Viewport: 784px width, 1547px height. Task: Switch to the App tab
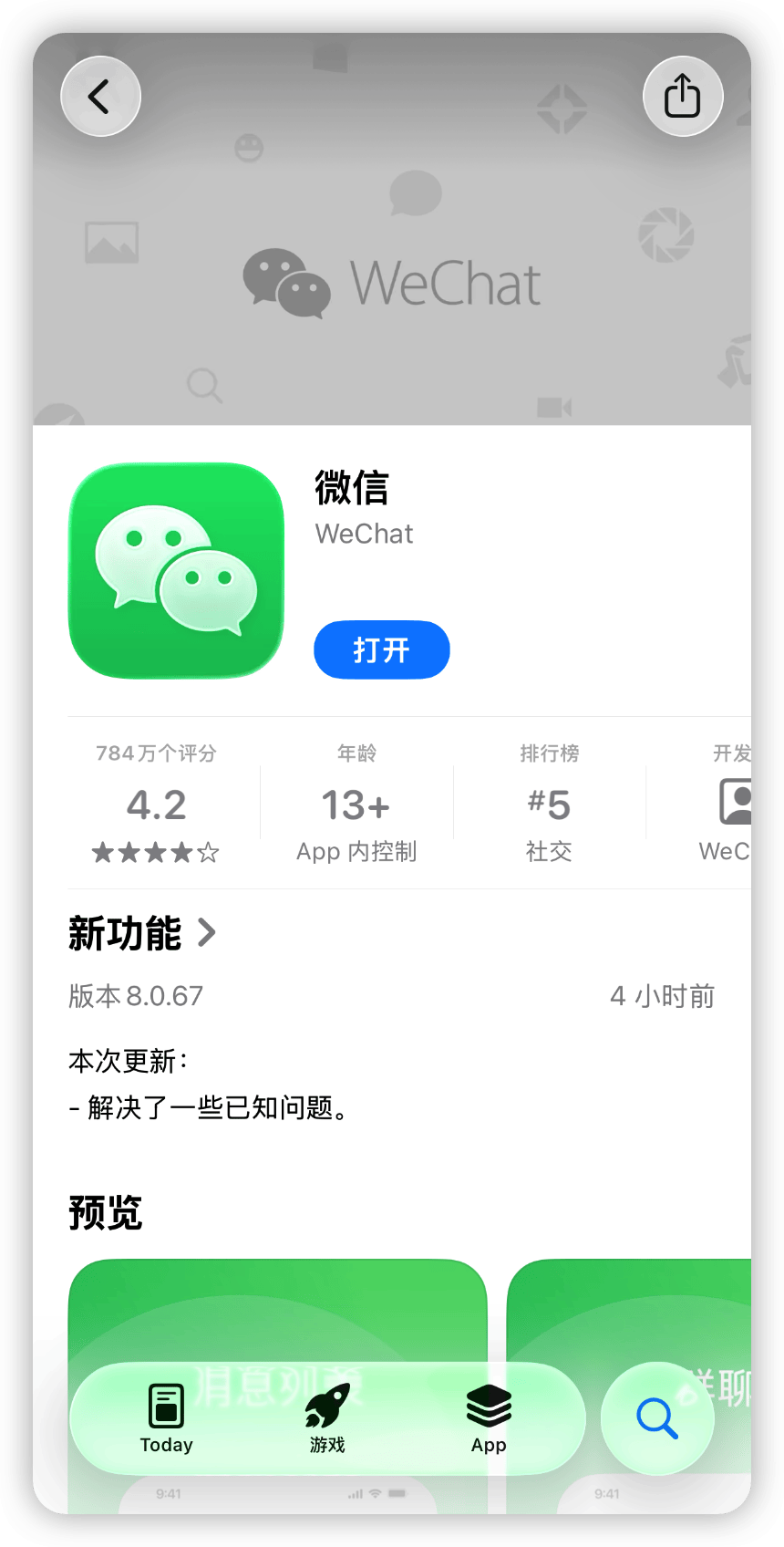pos(489,1418)
